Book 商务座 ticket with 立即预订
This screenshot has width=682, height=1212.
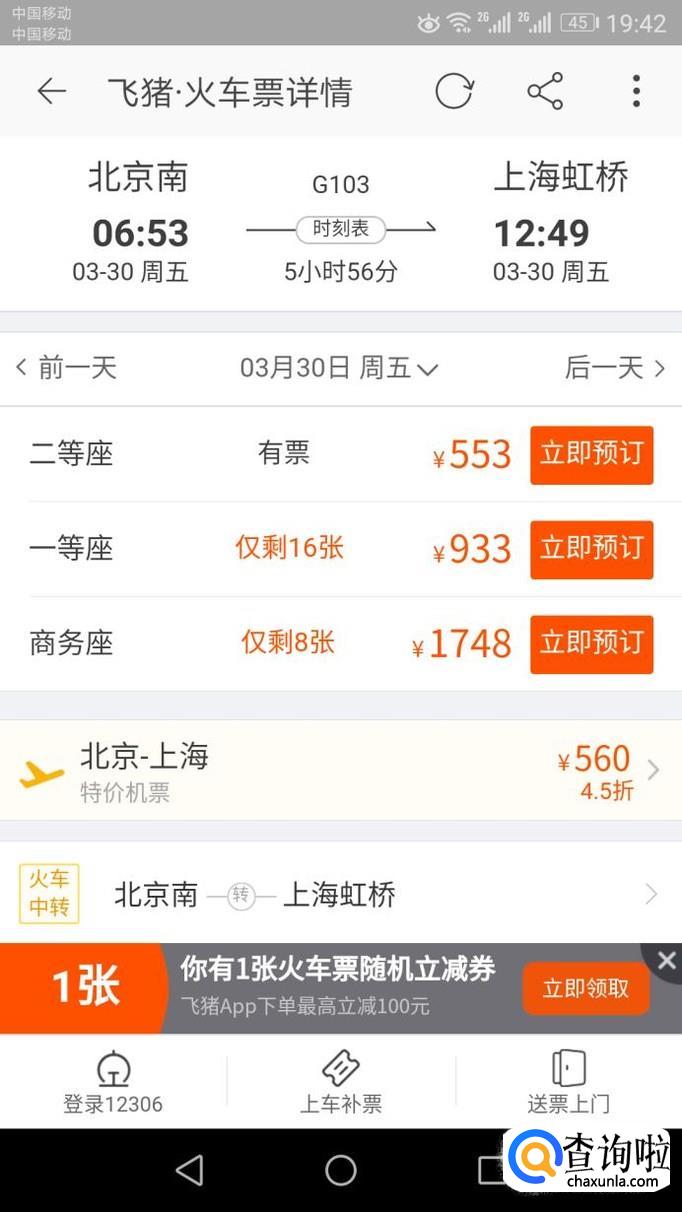tap(591, 644)
